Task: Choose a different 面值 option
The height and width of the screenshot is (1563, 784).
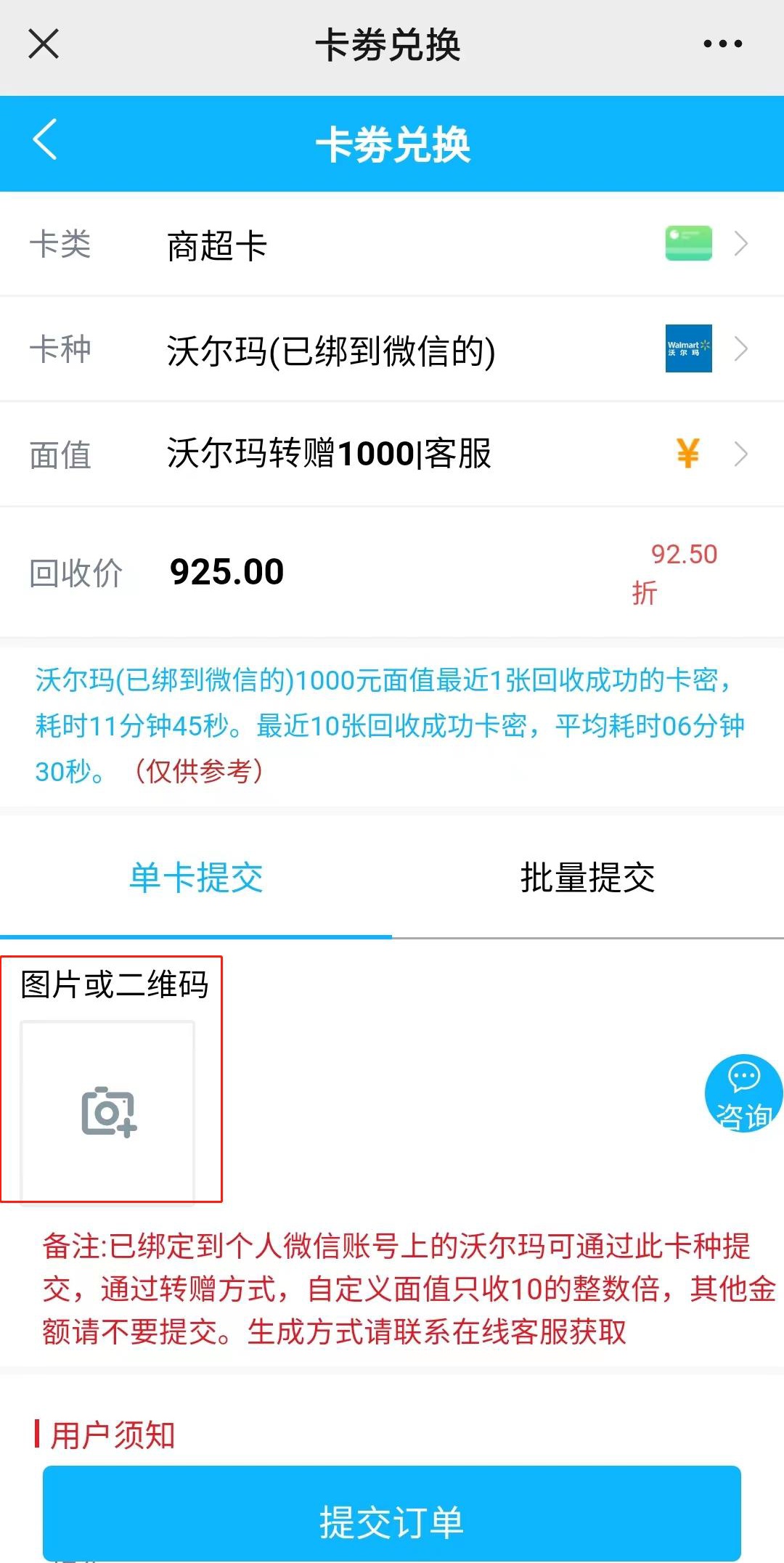Action: [392, 454]
